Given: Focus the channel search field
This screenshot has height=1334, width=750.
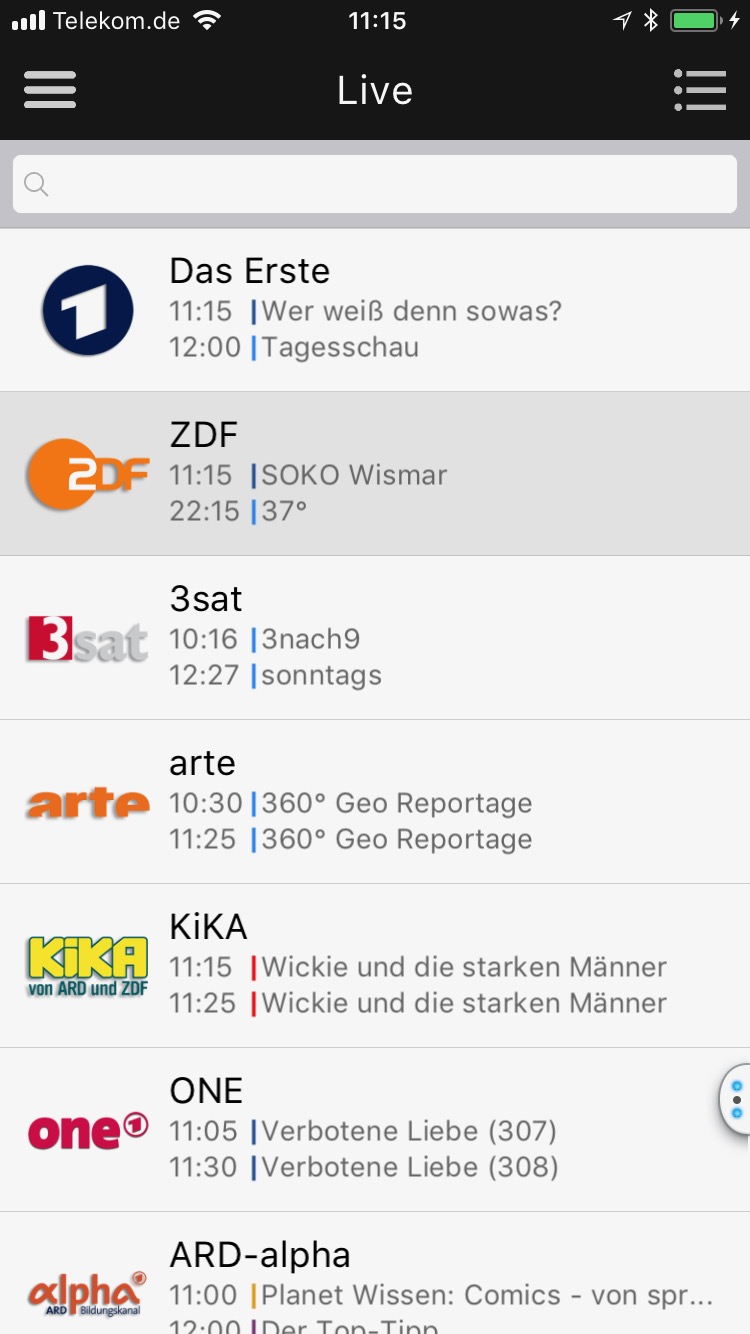Looking at the screenshot, I should pyautogui.click(x=375, y=184).
